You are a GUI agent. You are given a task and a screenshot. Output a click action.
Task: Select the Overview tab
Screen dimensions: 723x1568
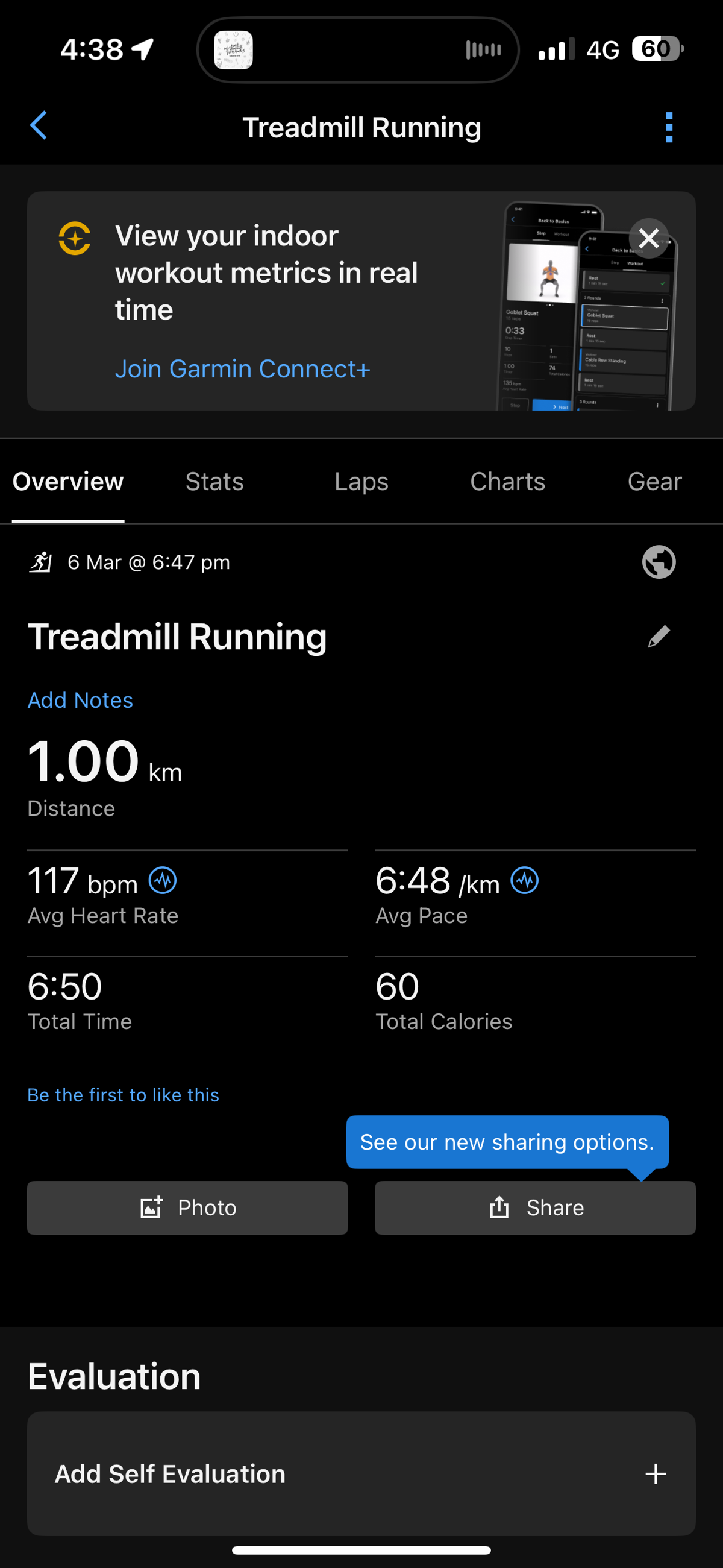[68, 482]
